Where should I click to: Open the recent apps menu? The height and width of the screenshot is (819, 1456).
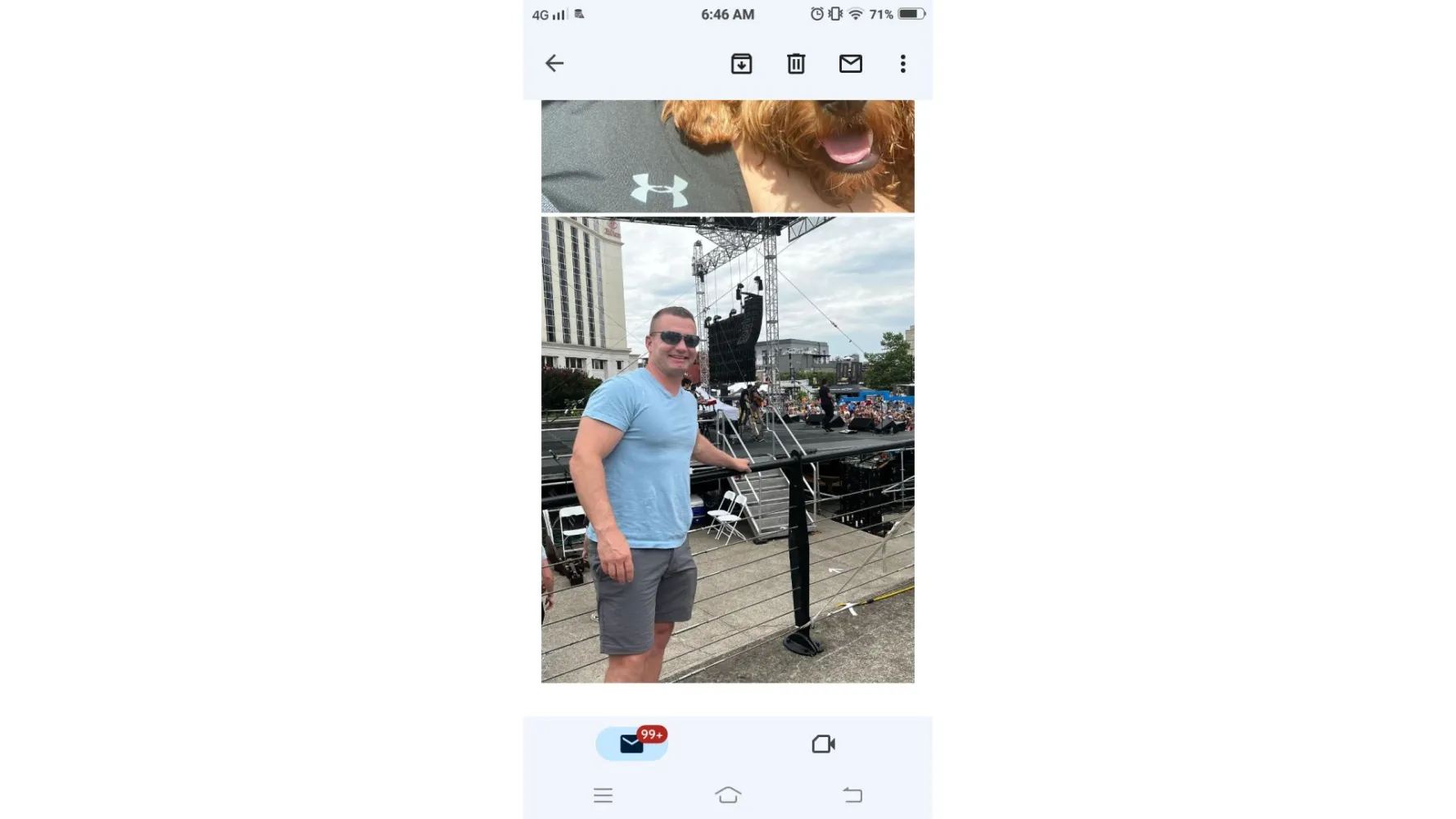603,794
